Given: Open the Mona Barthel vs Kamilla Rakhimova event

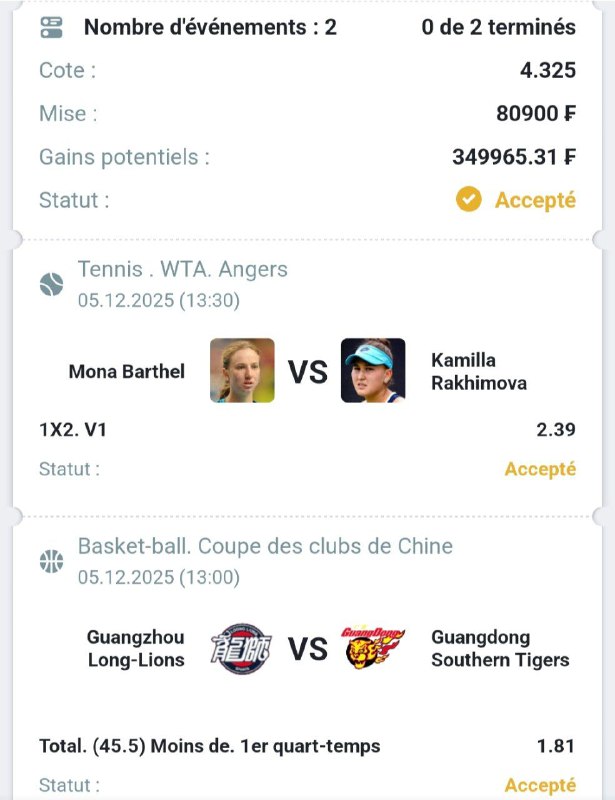Looking at the screenshot, I should 307,372.
